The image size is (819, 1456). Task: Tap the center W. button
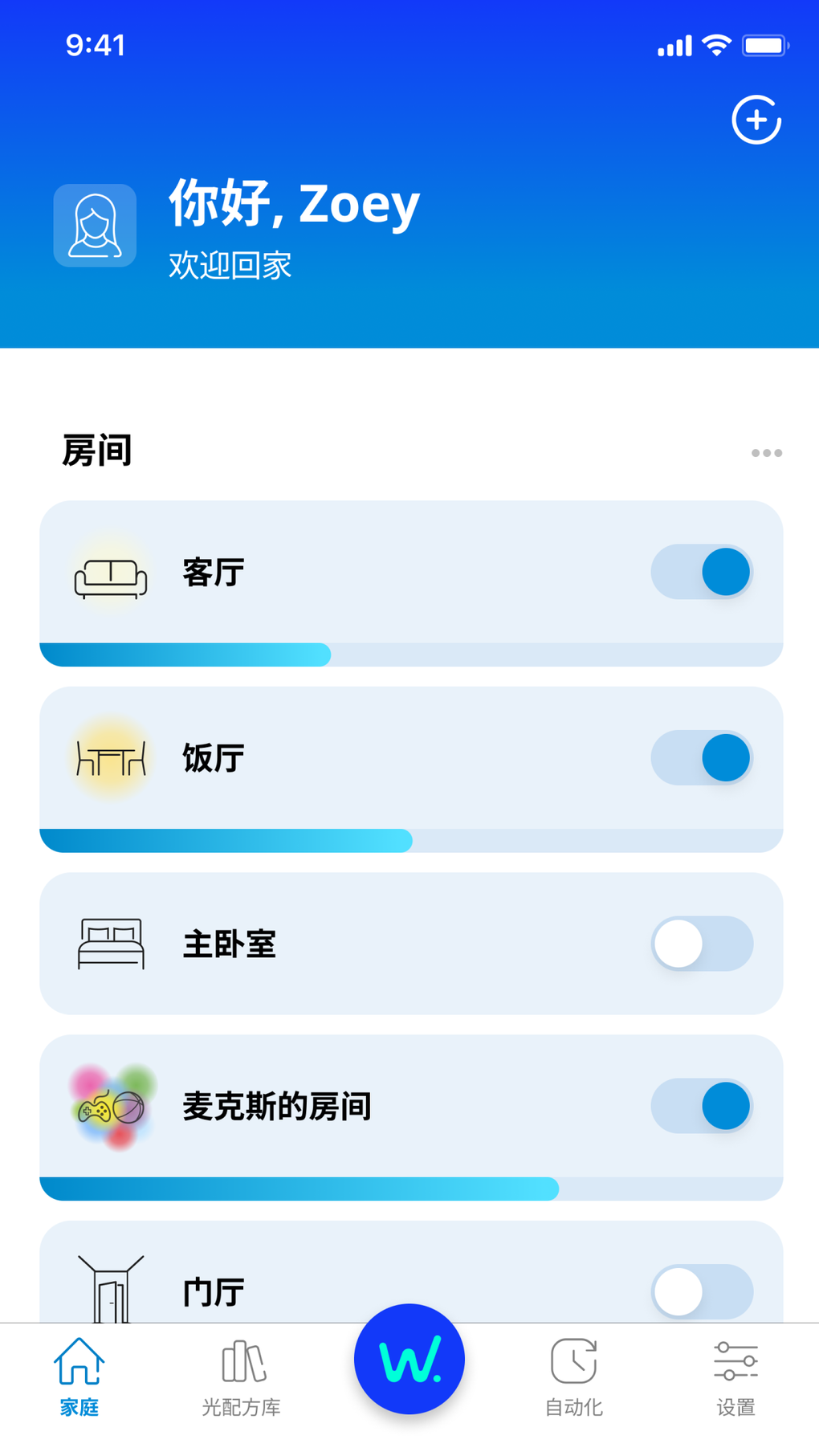[x=409, y=1359]
